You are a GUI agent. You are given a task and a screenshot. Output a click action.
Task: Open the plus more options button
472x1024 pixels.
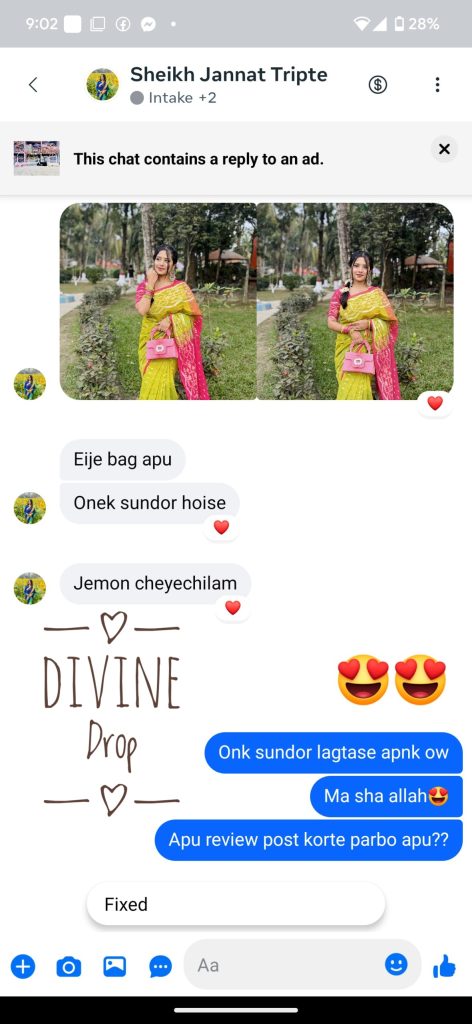(x=23, y=966)
